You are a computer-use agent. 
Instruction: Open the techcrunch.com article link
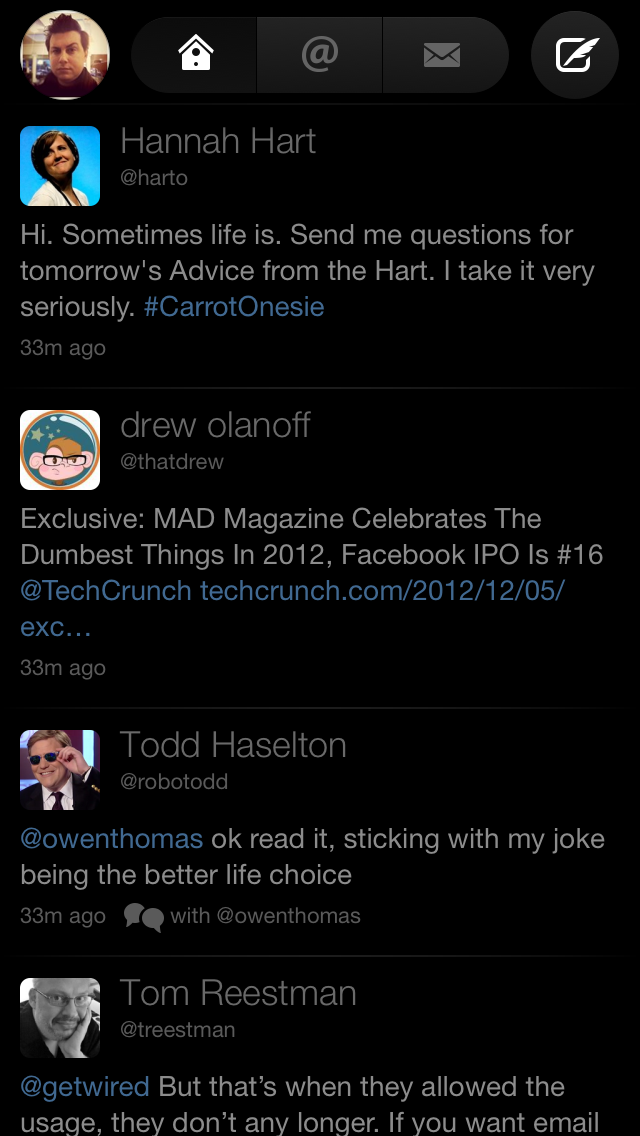(x=292, y=609)
